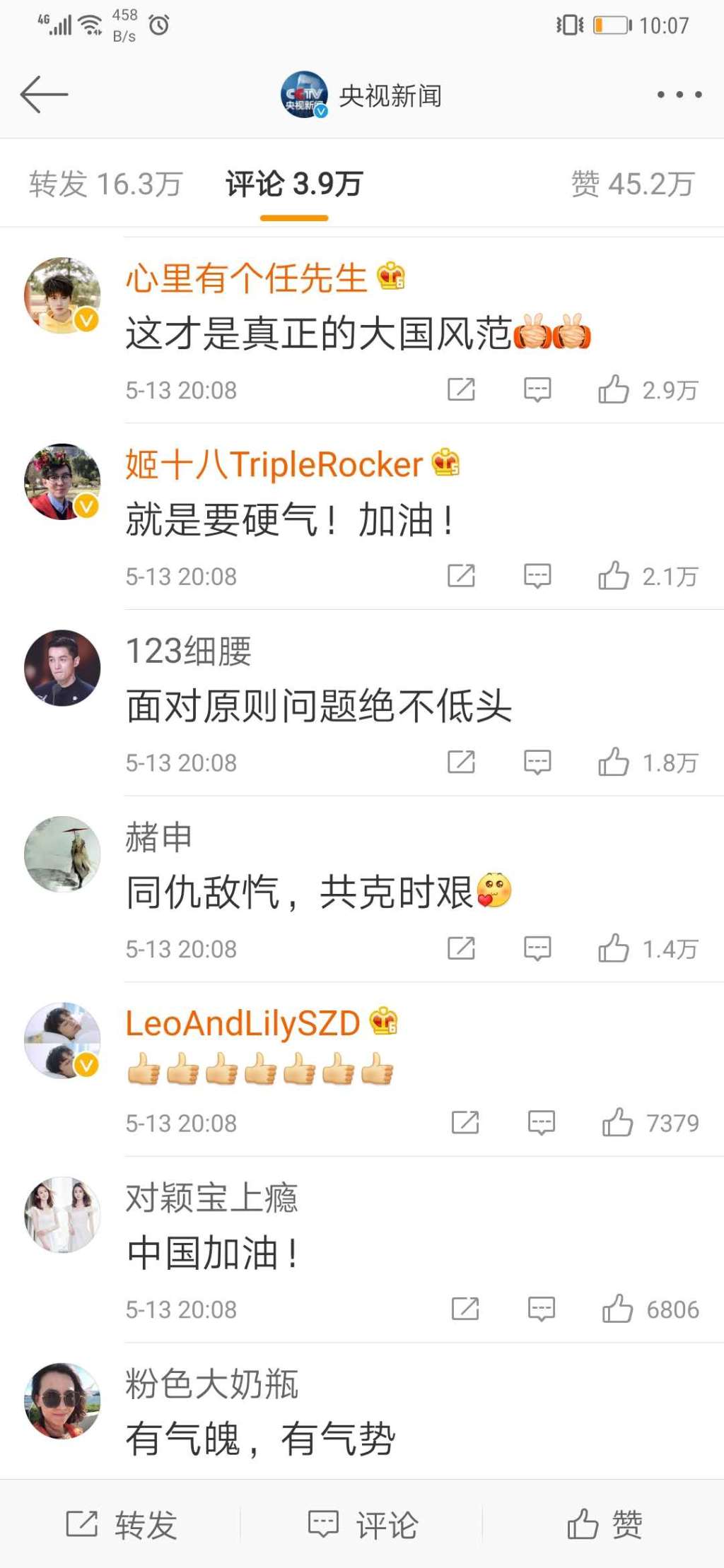This screenshot has width=724, height=1568.
Task: Like LeoAndLilySZD's thumbs-up comment
Action: tap(617, 1122)
